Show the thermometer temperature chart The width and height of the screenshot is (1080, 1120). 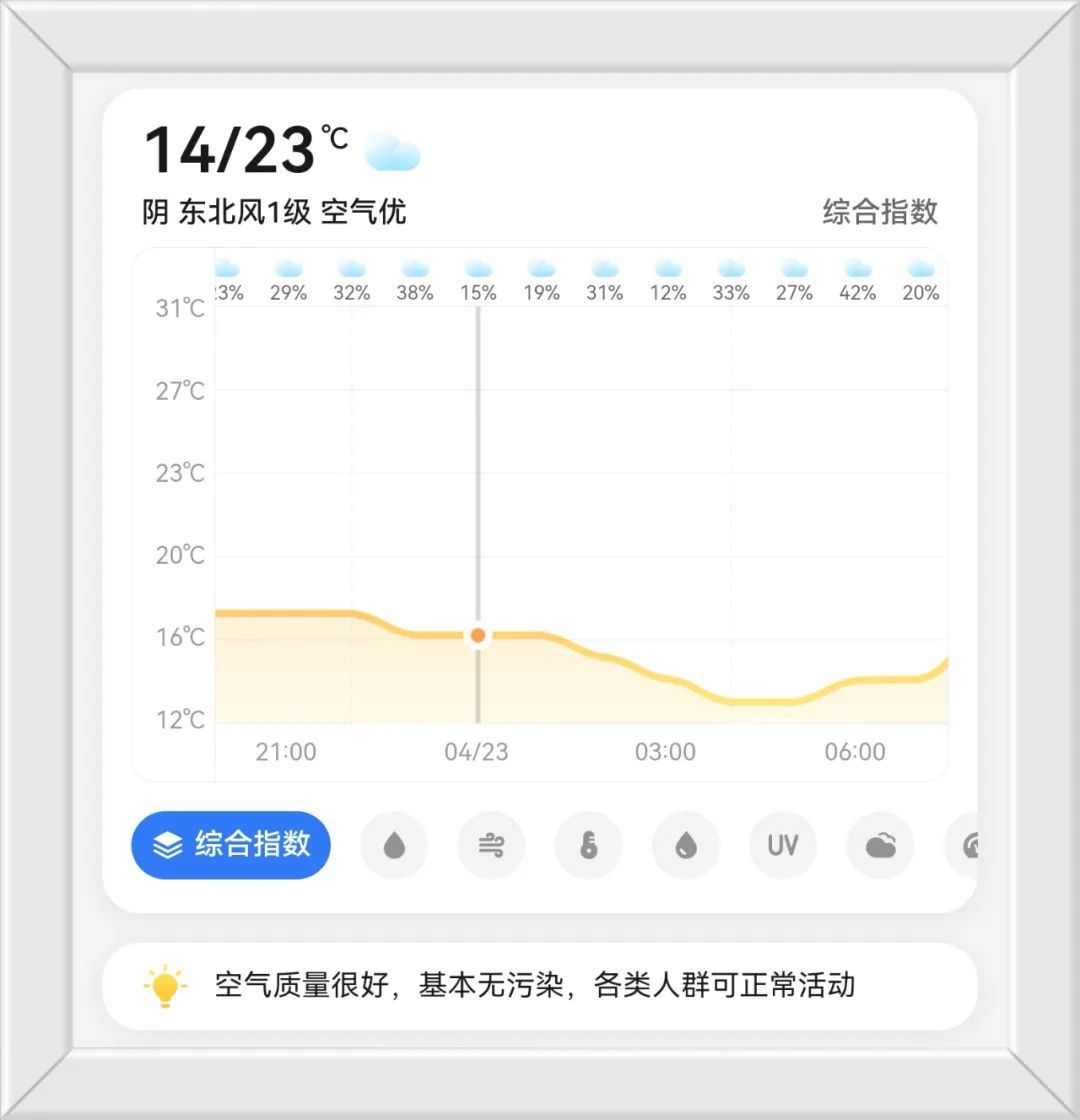click(x=588, y=845)
